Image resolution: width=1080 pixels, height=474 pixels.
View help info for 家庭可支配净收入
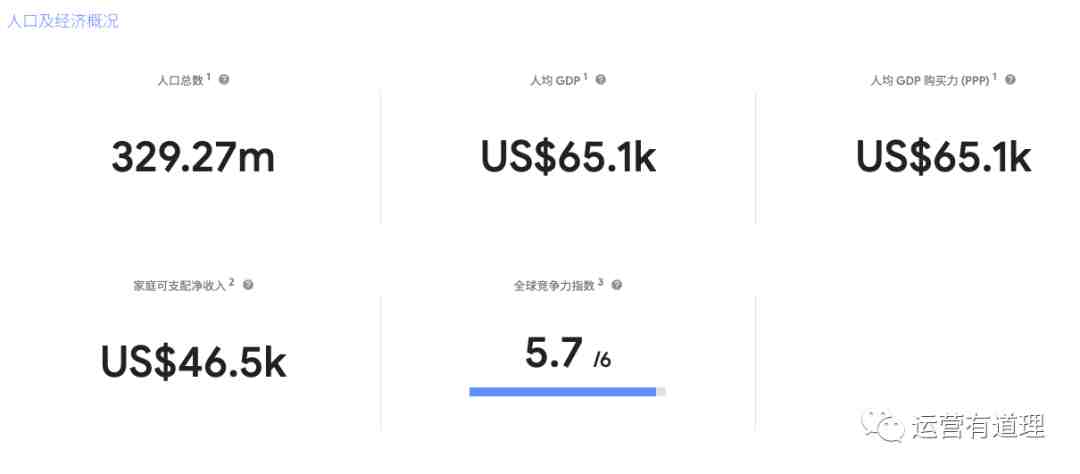click(x=248, y=284)
